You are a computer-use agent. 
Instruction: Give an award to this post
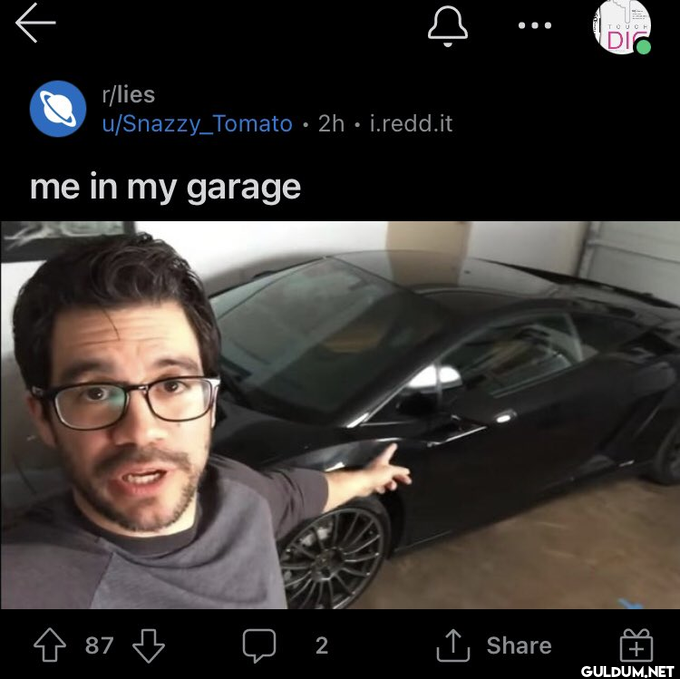click(x=636, y=647)
